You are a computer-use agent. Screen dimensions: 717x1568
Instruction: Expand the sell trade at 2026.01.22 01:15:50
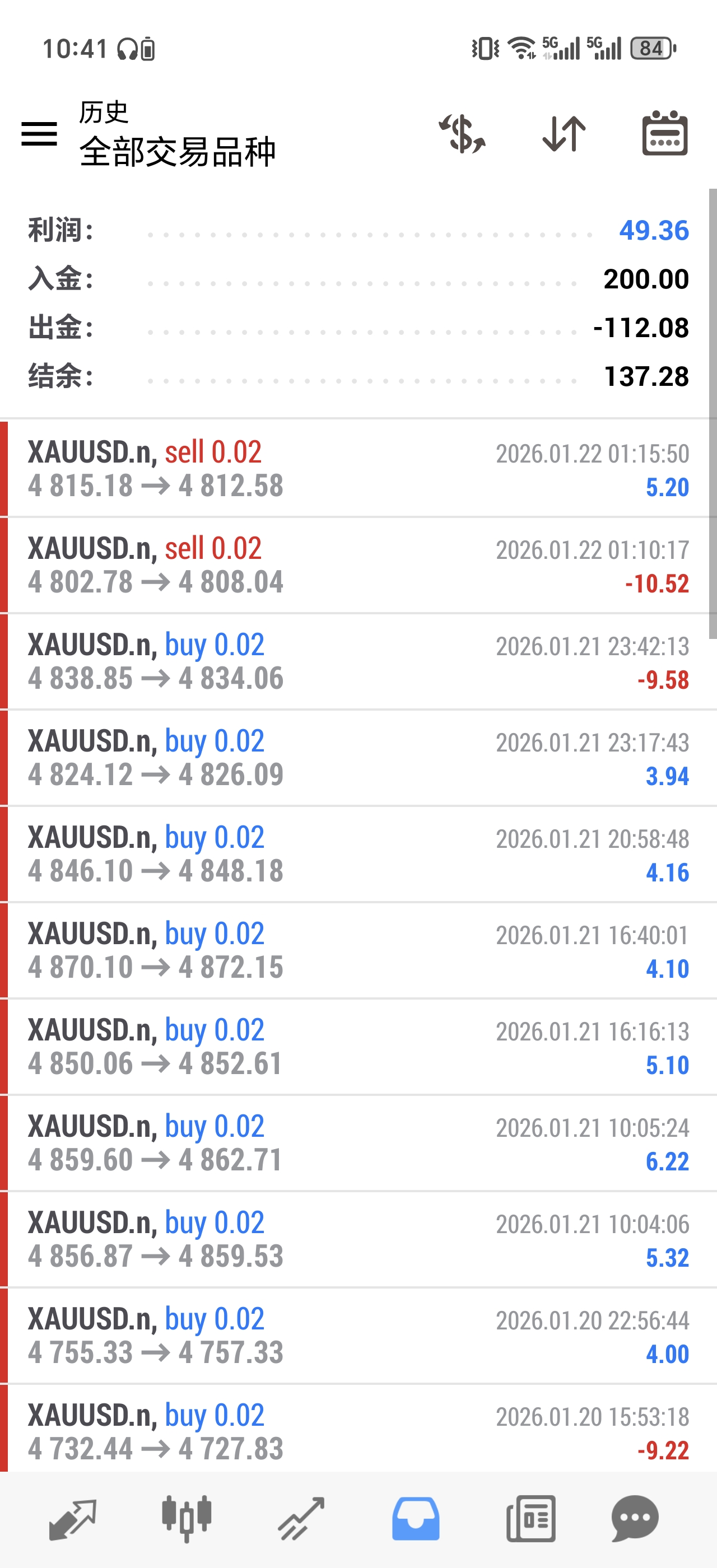coord(358,469)
